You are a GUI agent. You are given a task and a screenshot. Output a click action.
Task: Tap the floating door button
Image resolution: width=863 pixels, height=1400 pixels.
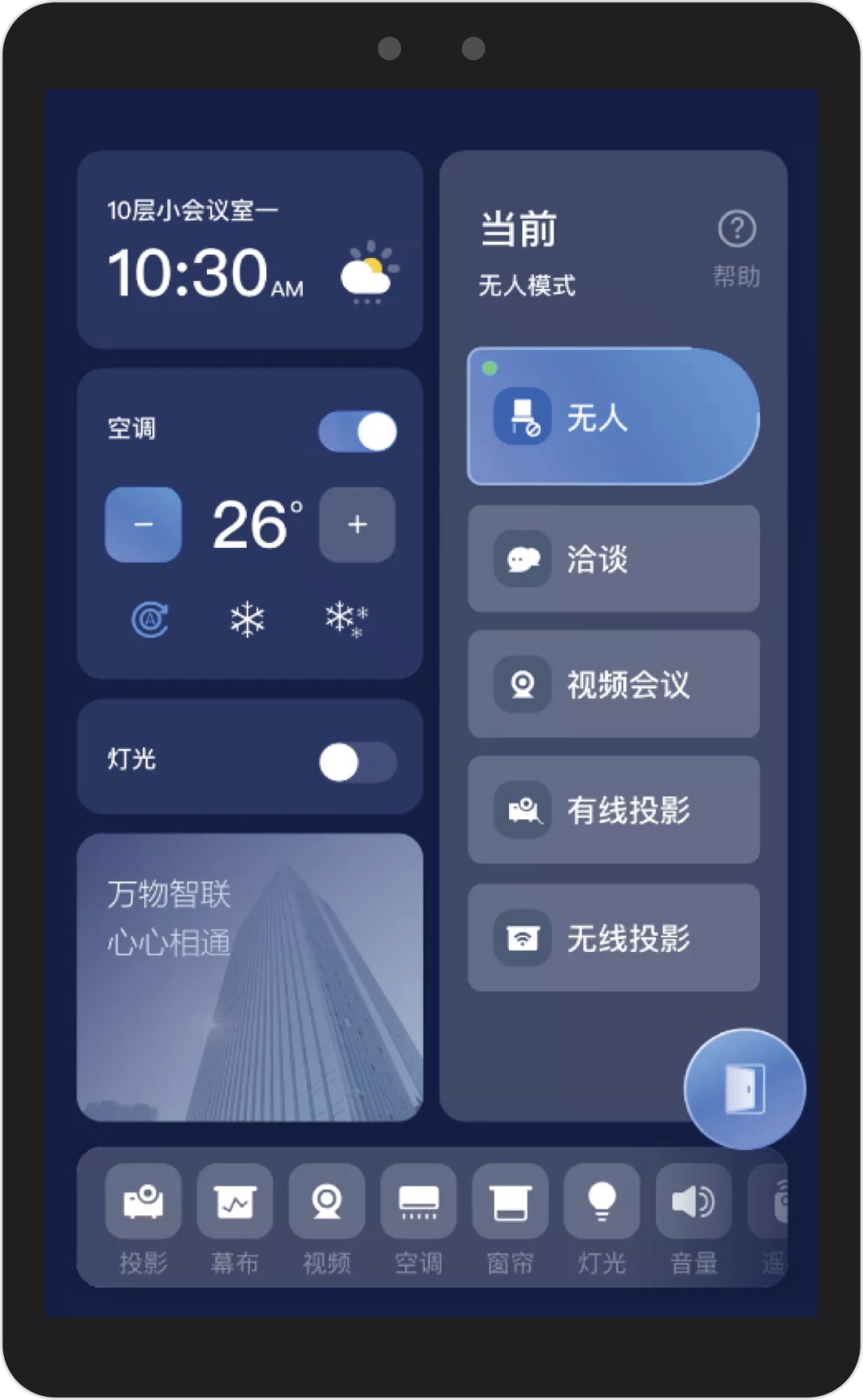(745, 1089)
